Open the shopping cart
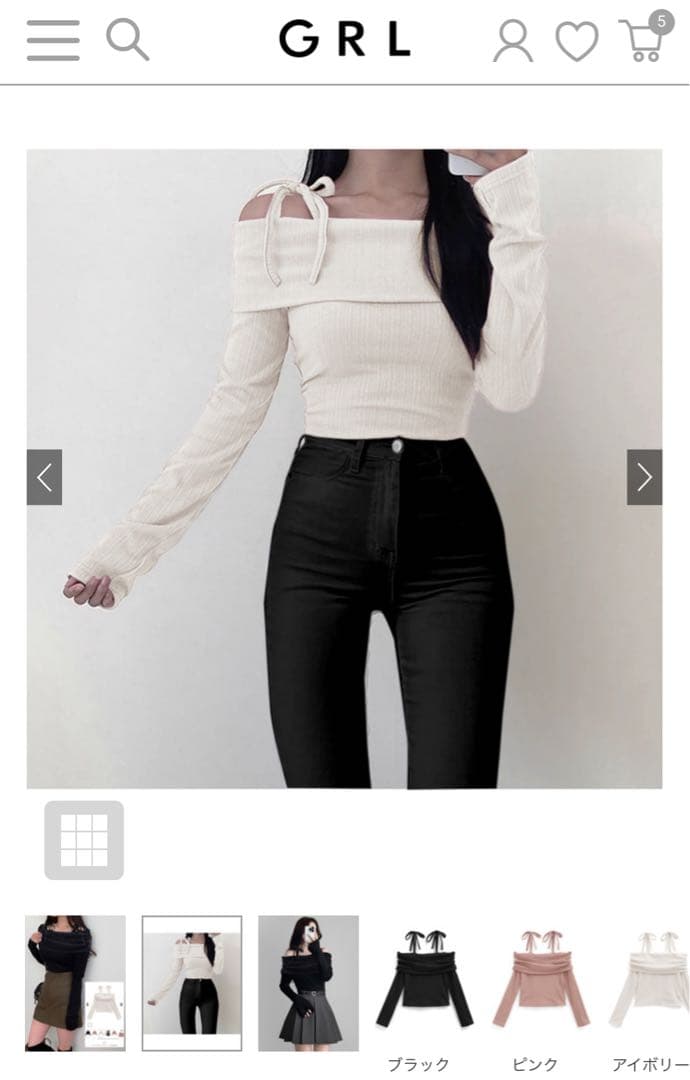Screen dimensions: 690x1080 (645, 38)
